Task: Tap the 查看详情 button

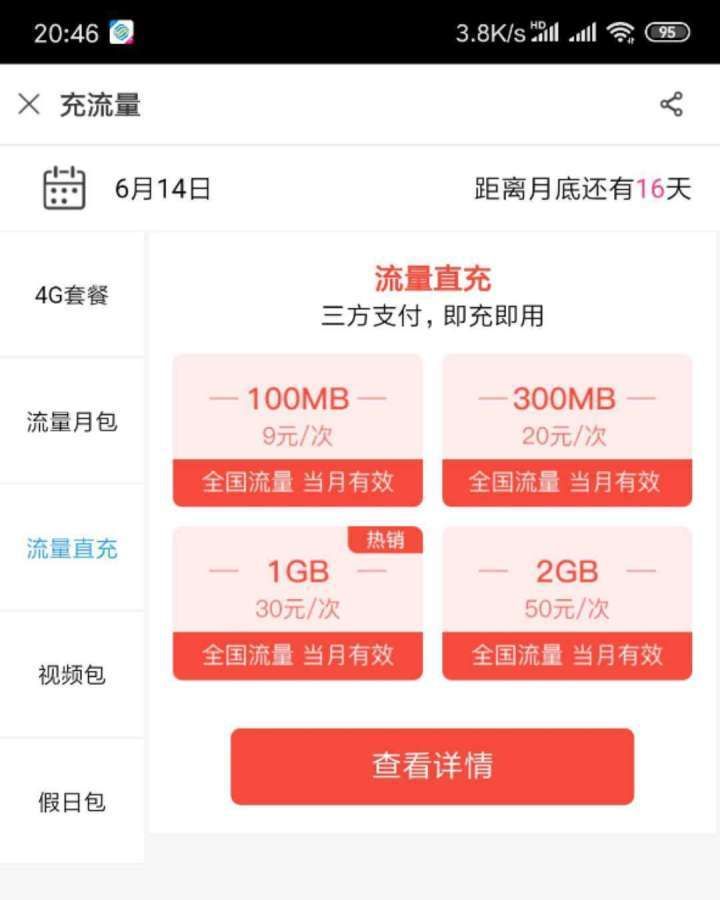Action: pos(432,767)
